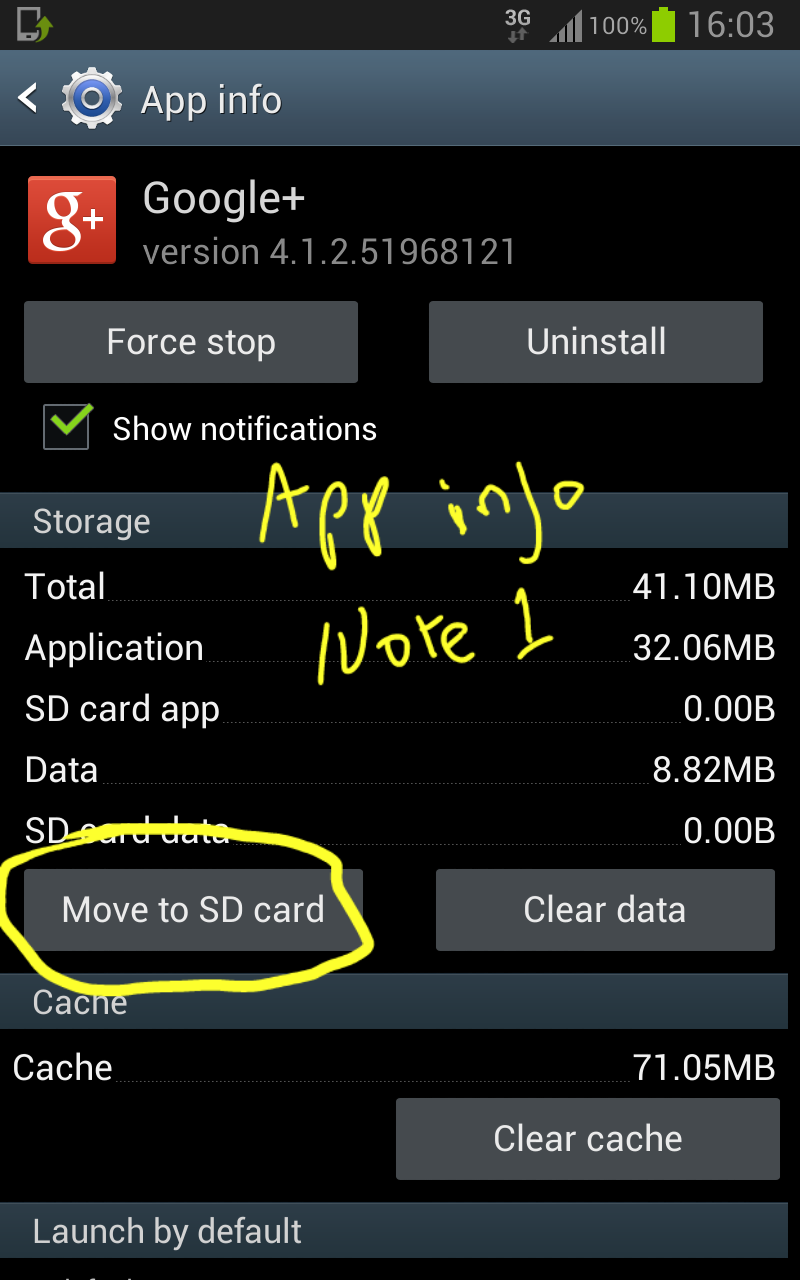800x1280 pixels.
Task: Force stop Google+
Action: 191,342
